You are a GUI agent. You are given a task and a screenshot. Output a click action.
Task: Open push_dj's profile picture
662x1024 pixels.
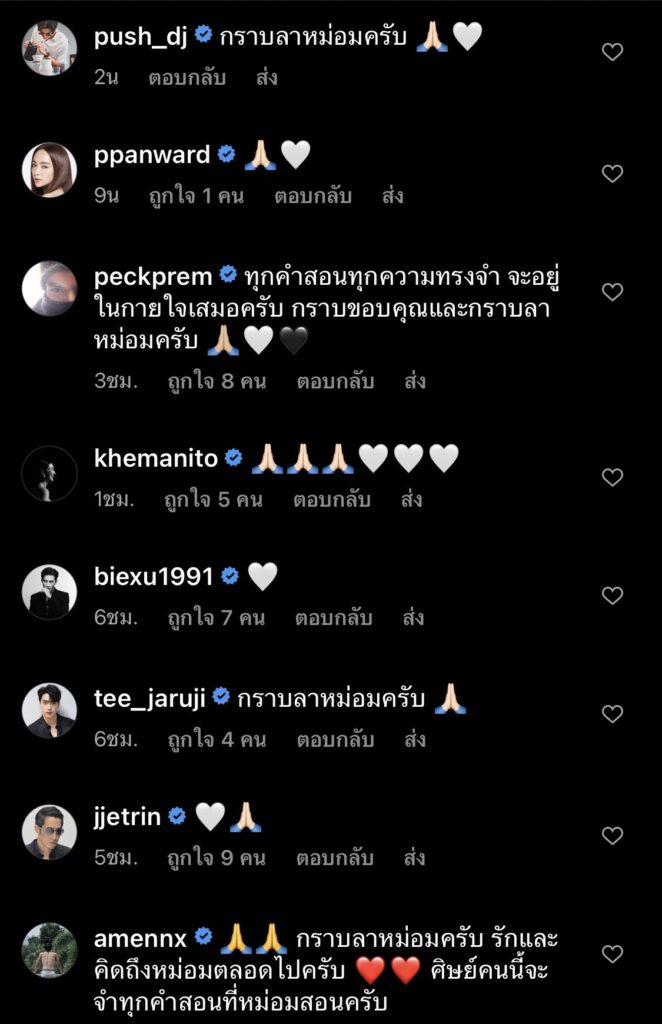coord(49,48)
